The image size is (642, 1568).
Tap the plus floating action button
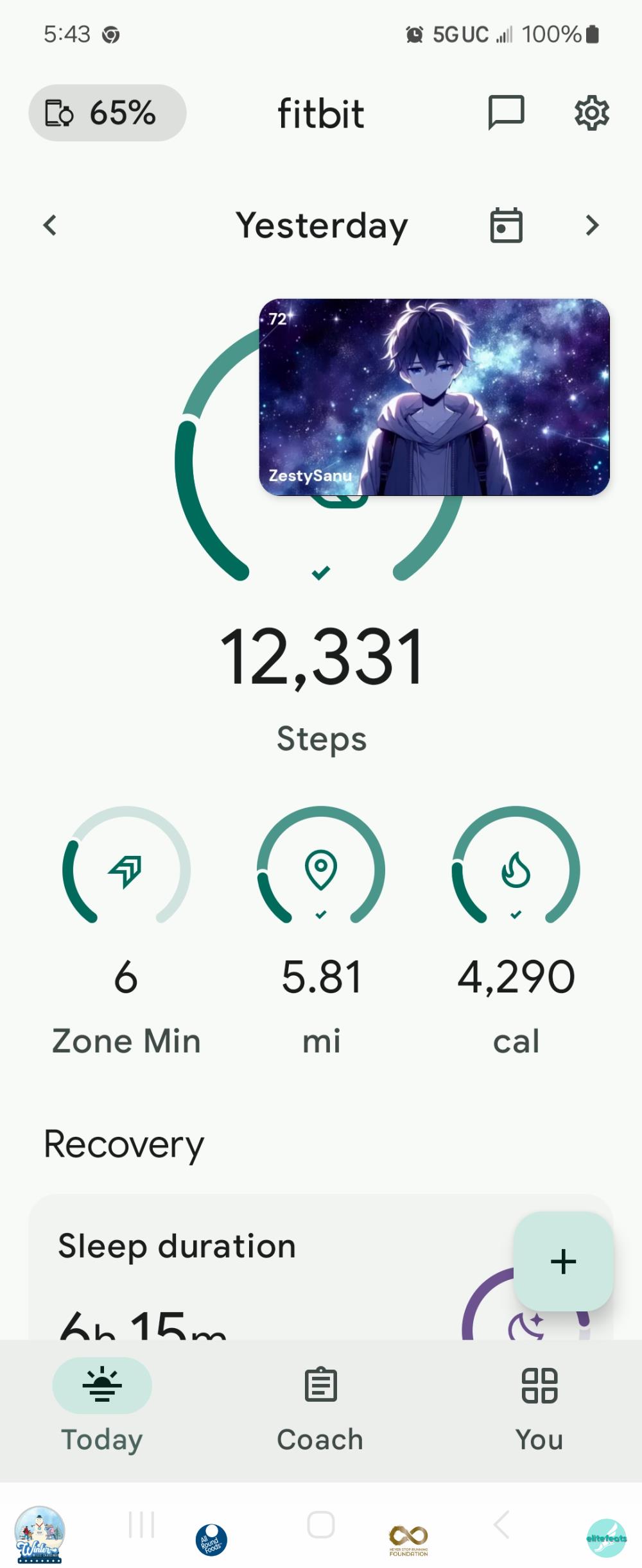coord(563,1261)
